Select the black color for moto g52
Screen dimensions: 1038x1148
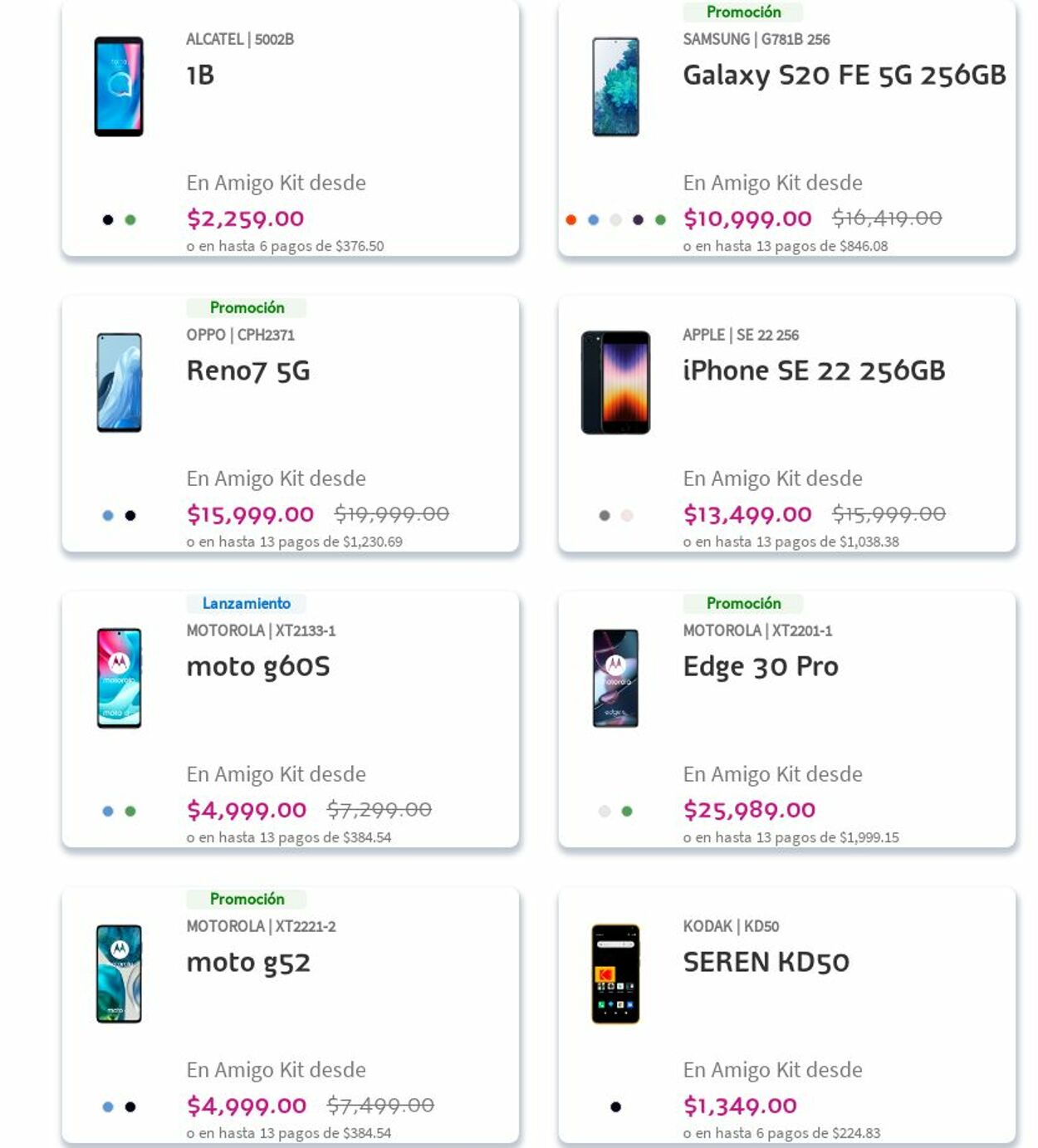(130, 1107)
